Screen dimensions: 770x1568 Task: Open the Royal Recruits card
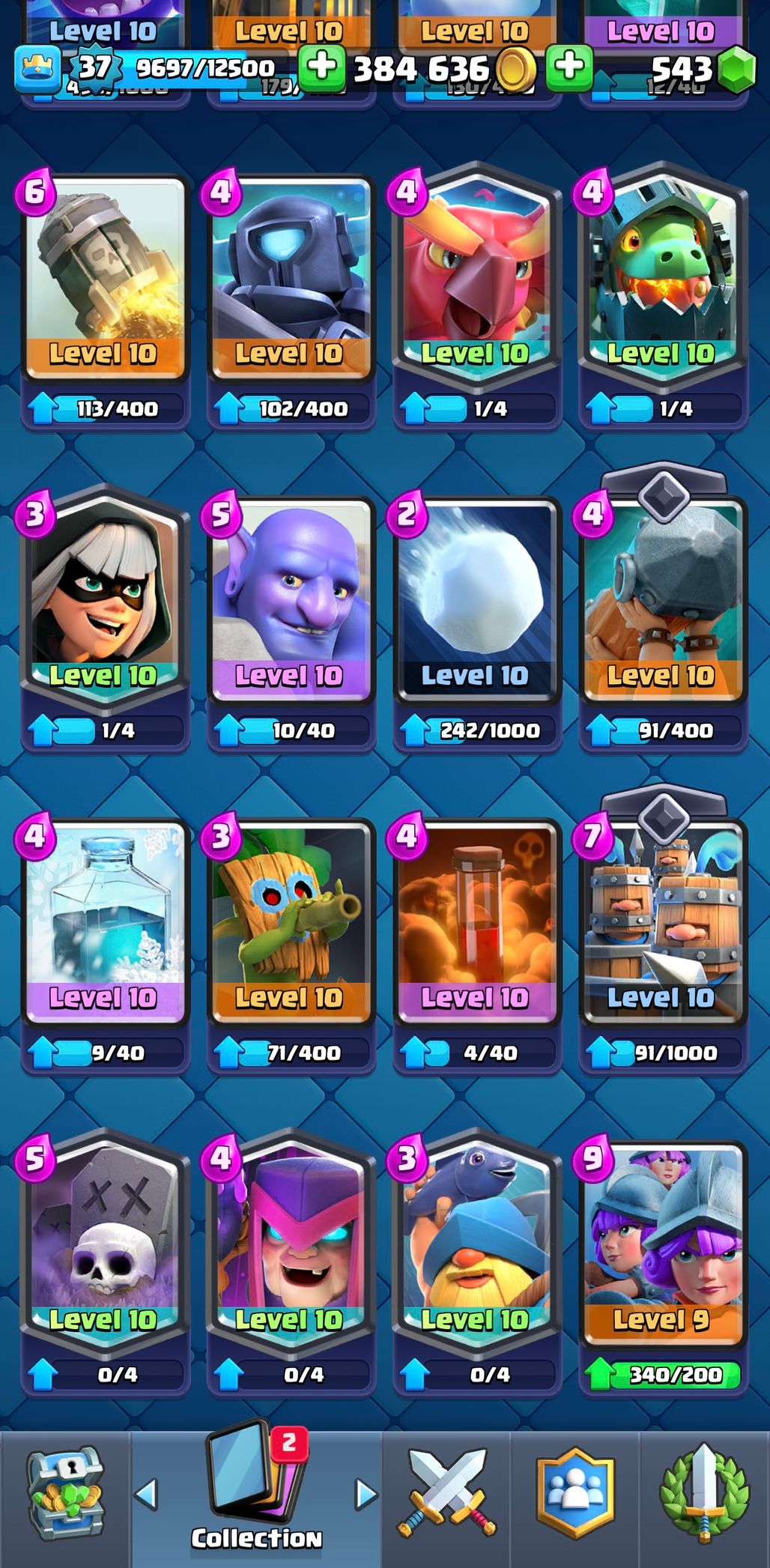point(662,921)
